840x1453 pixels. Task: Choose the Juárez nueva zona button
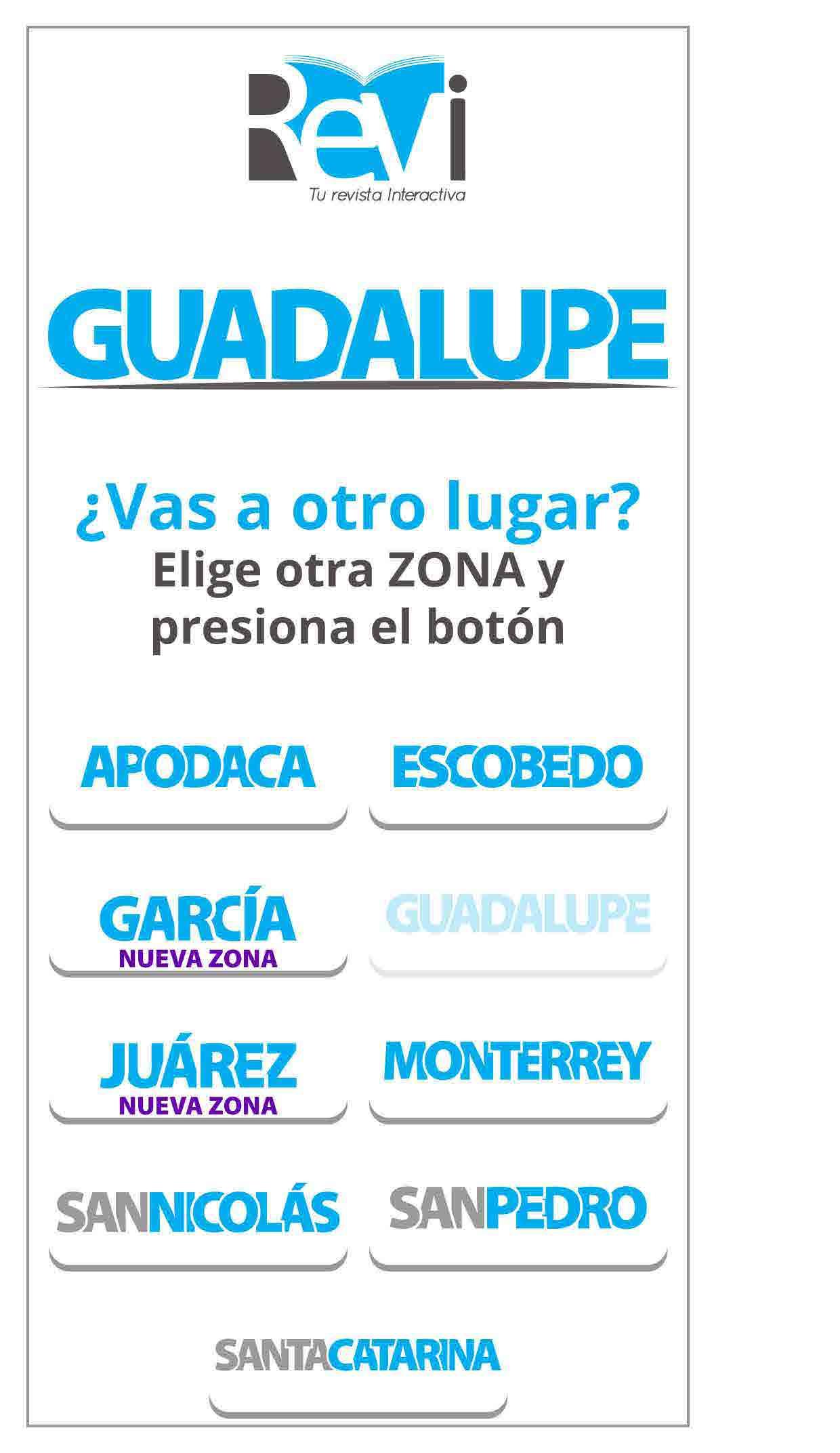198,1077
